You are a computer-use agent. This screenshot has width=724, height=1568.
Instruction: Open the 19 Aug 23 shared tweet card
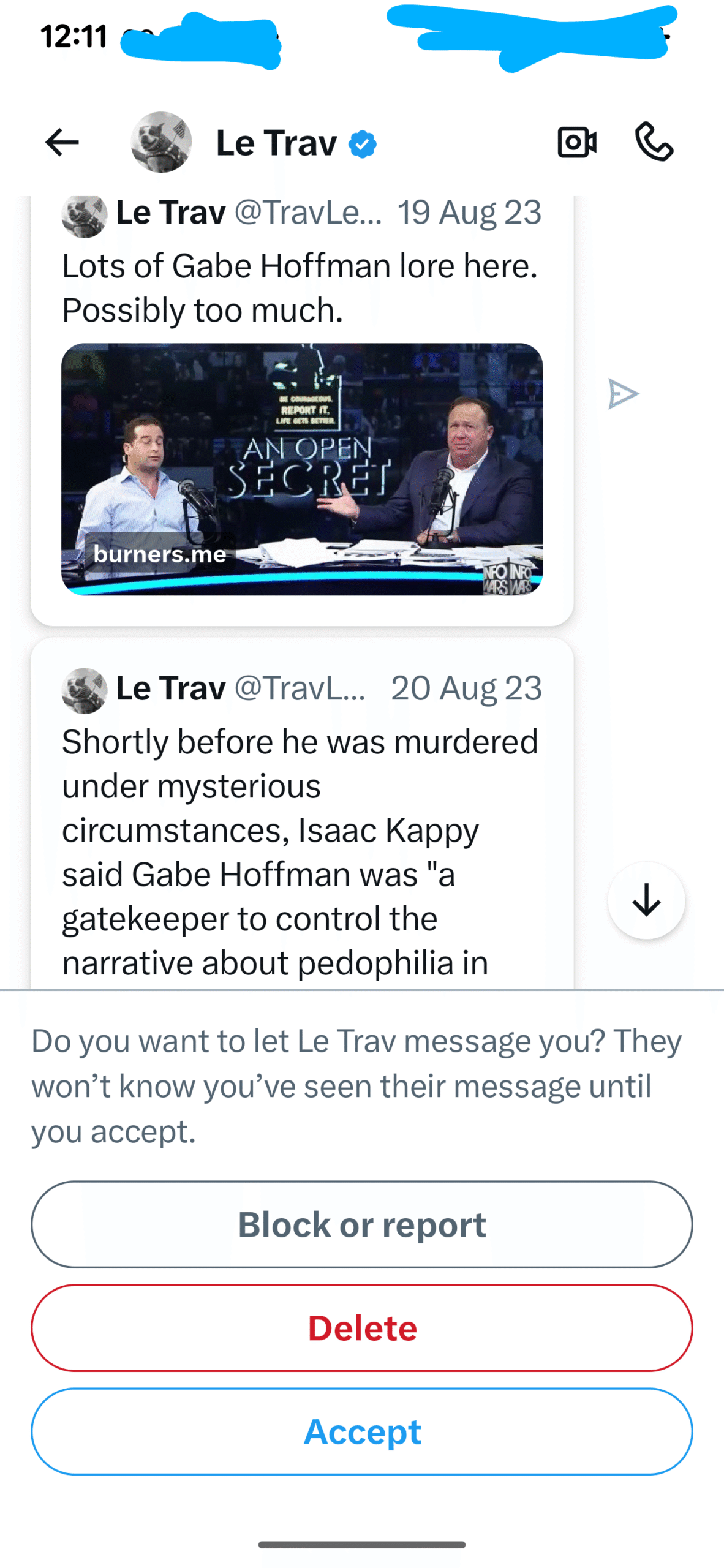pos(300,288)
